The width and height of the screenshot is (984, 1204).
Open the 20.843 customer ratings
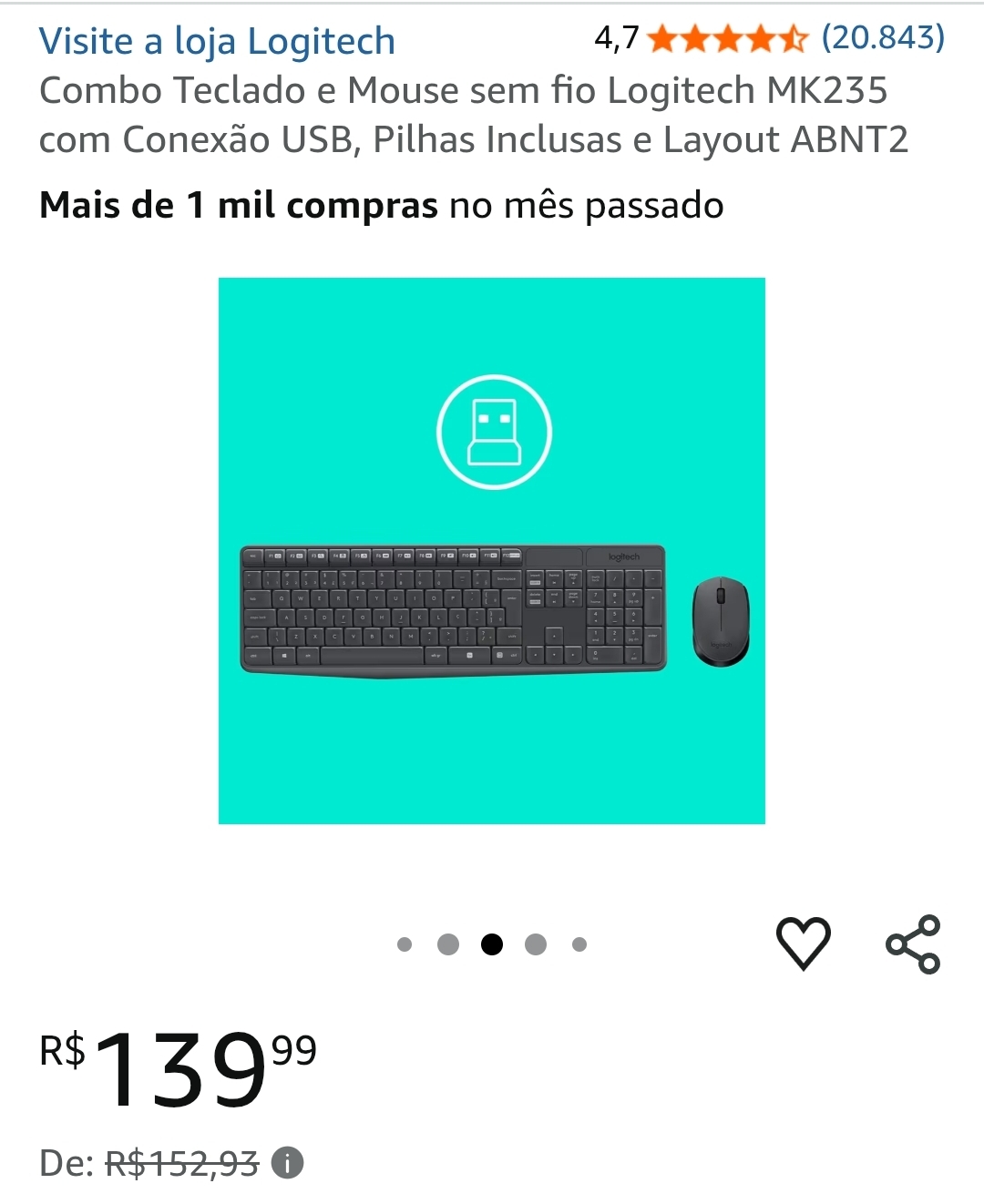click(882, 37)
